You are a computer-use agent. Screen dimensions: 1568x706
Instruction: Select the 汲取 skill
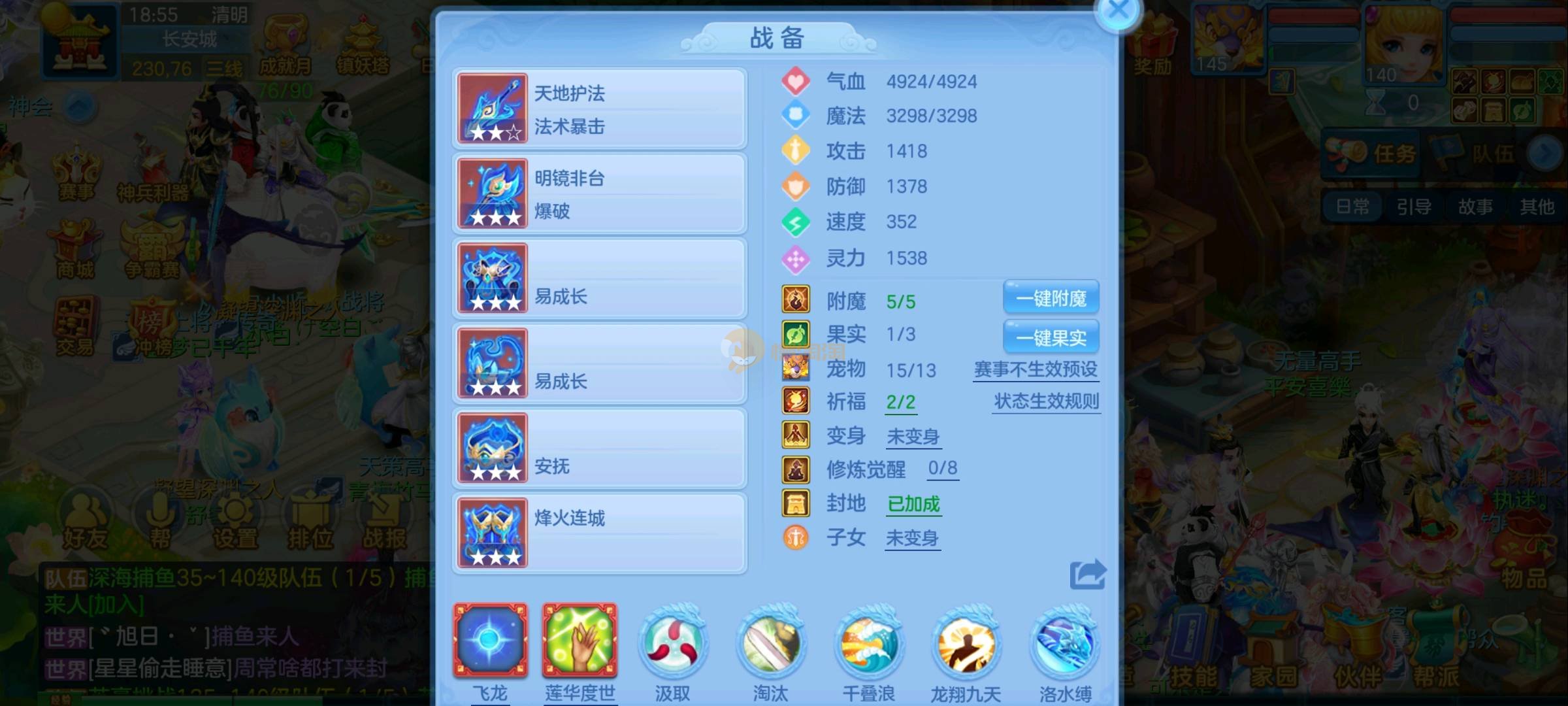coord(672,644)
